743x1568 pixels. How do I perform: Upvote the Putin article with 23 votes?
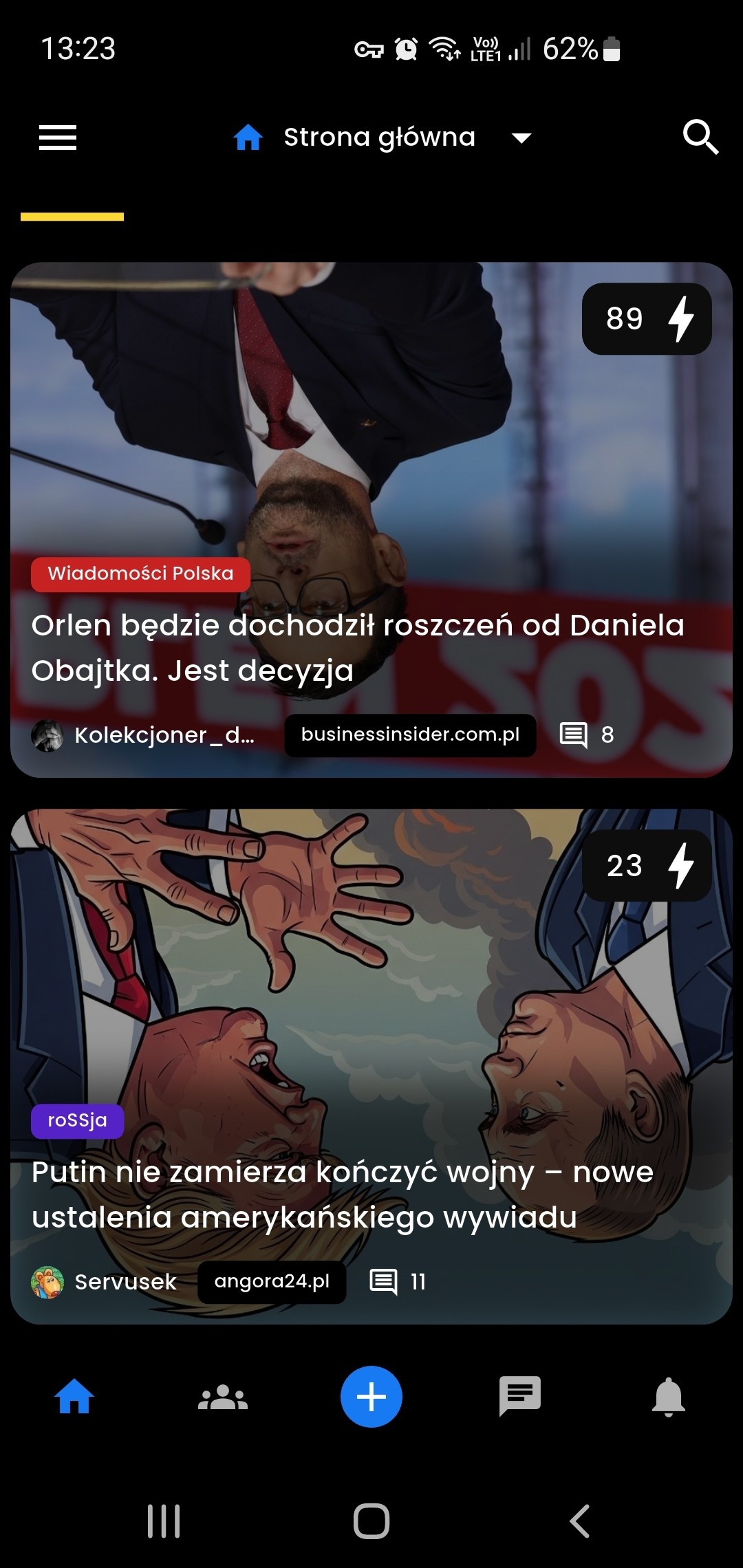point(647,866)
